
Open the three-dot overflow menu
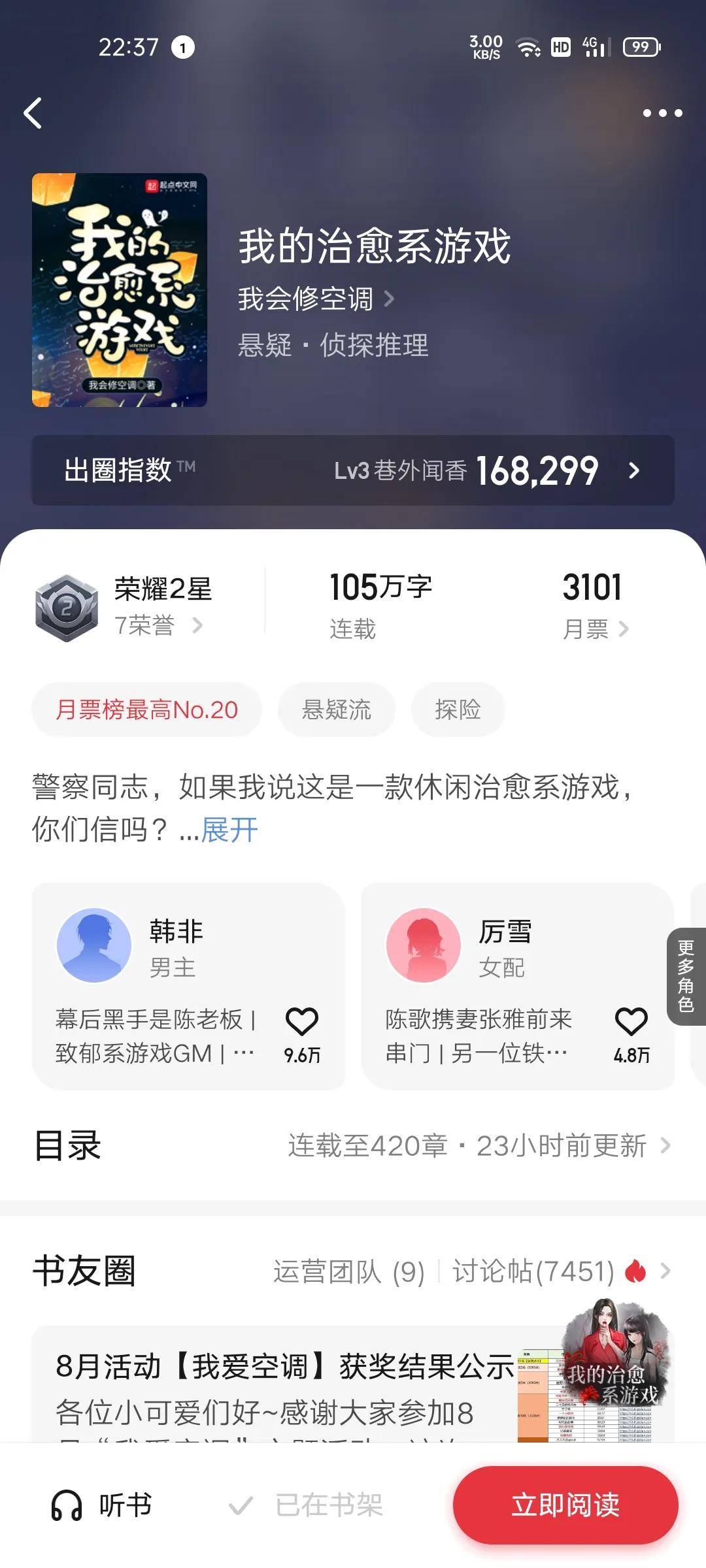point(662,113)
